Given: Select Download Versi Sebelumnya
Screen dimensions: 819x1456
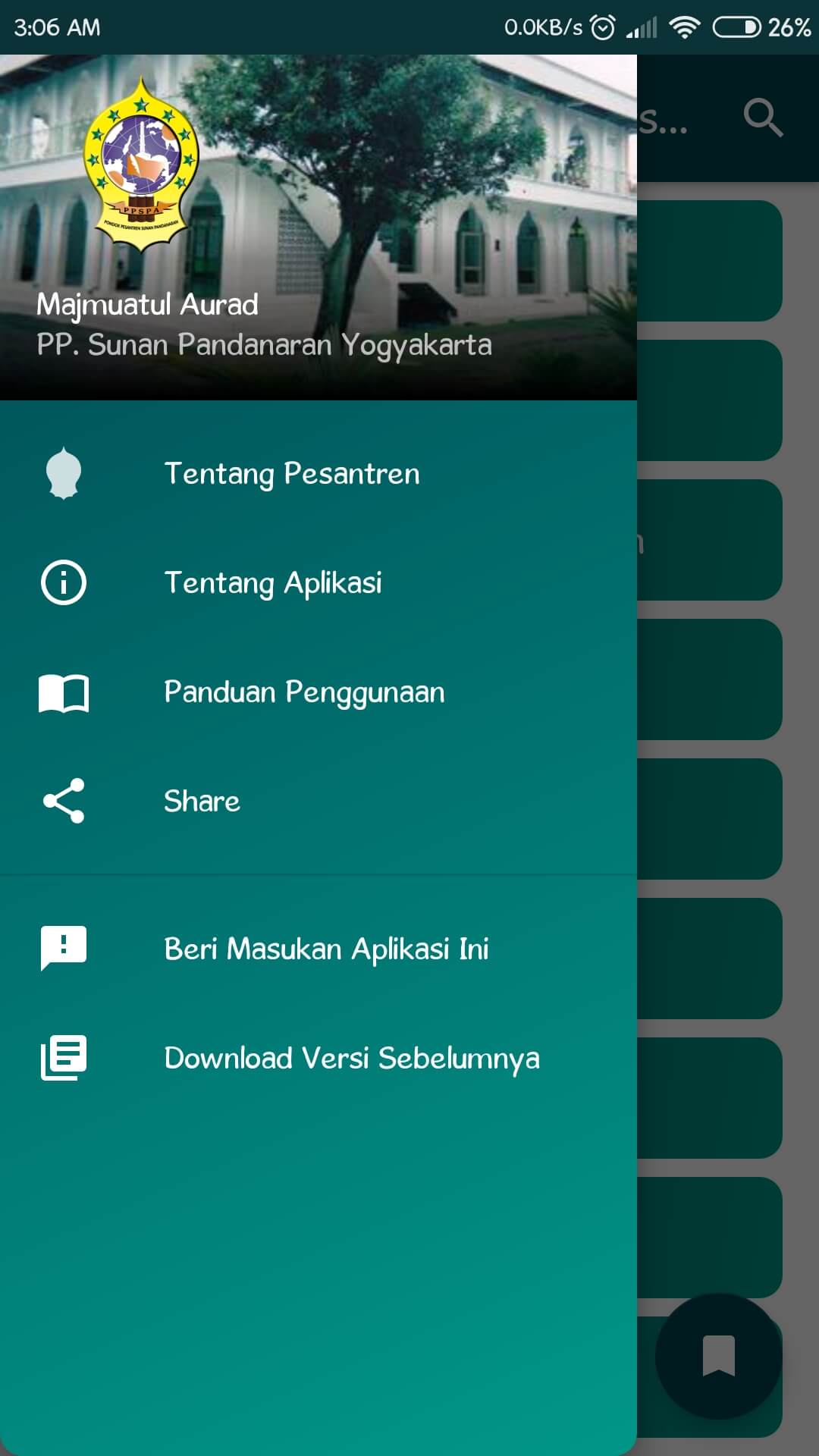Looking at the screenshot, I should click(x=352, y=1057).
